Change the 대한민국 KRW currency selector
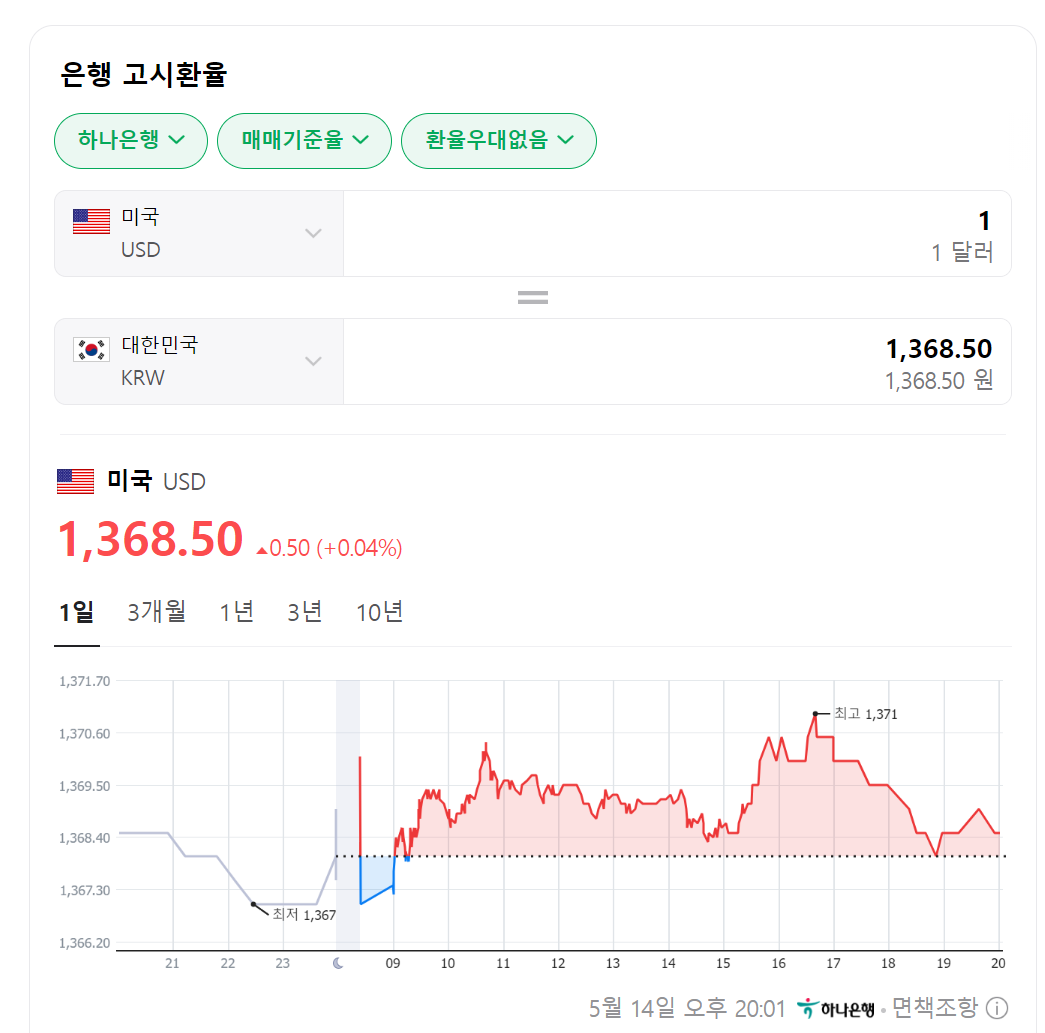The height and width of the screenshot is (1033, 1045). click(x=199, y=361)
